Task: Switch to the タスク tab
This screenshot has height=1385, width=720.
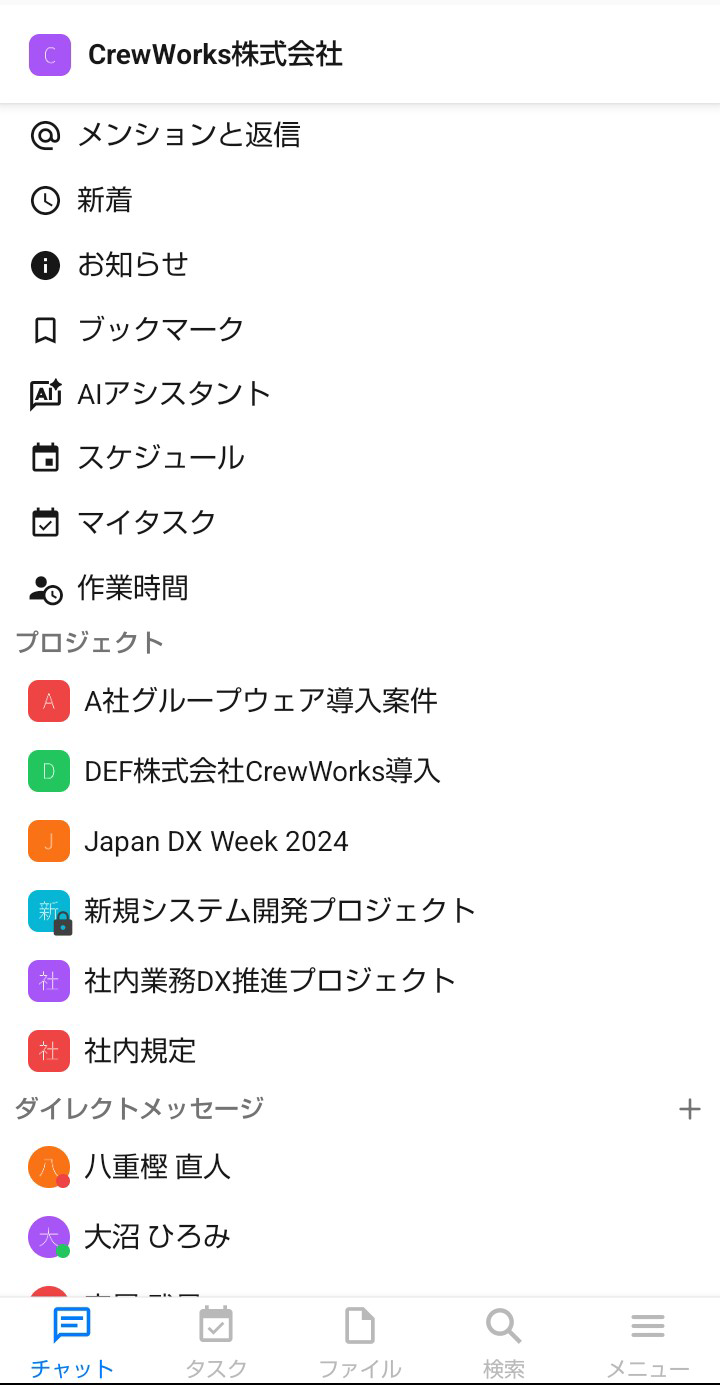Action: (216, 1342)
